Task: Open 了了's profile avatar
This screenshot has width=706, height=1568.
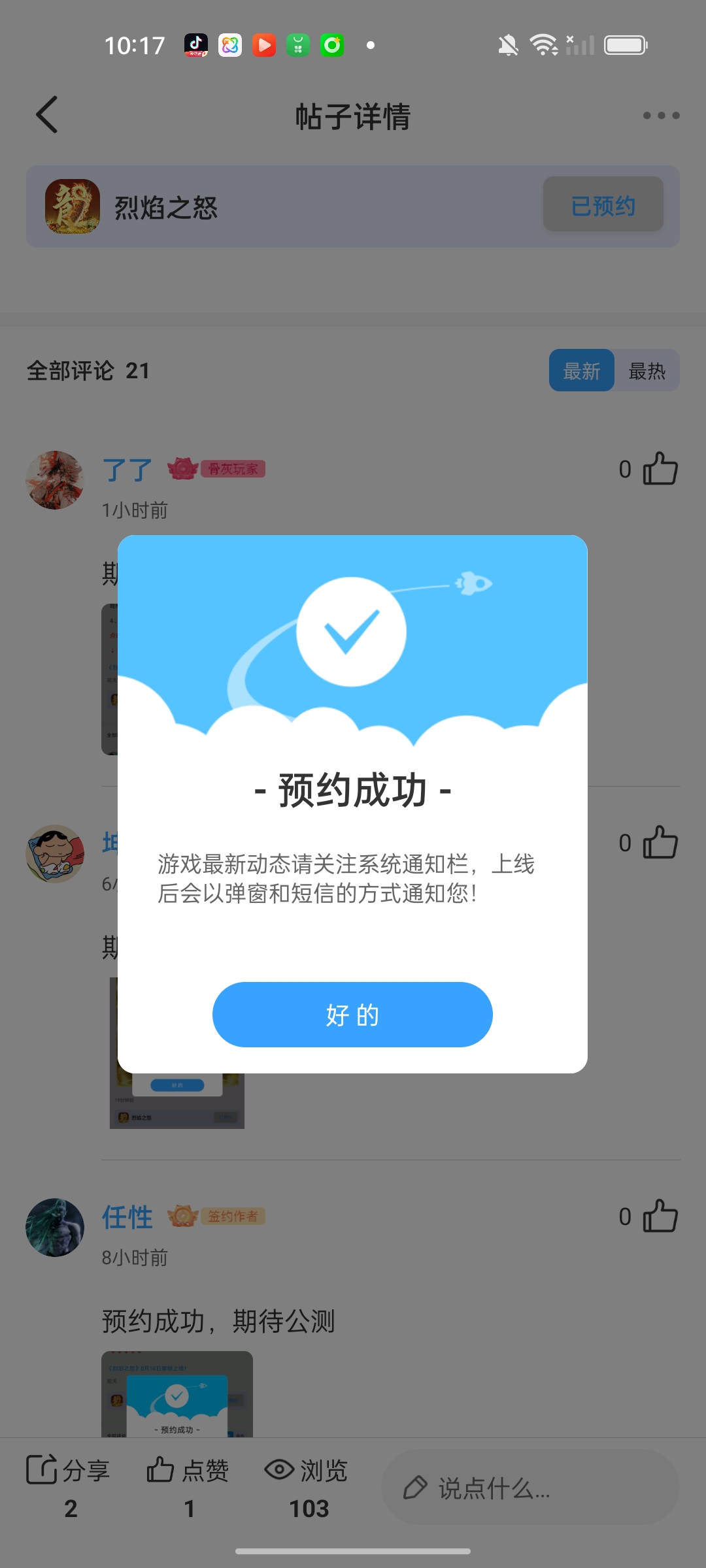Action: tap(55, 480)
